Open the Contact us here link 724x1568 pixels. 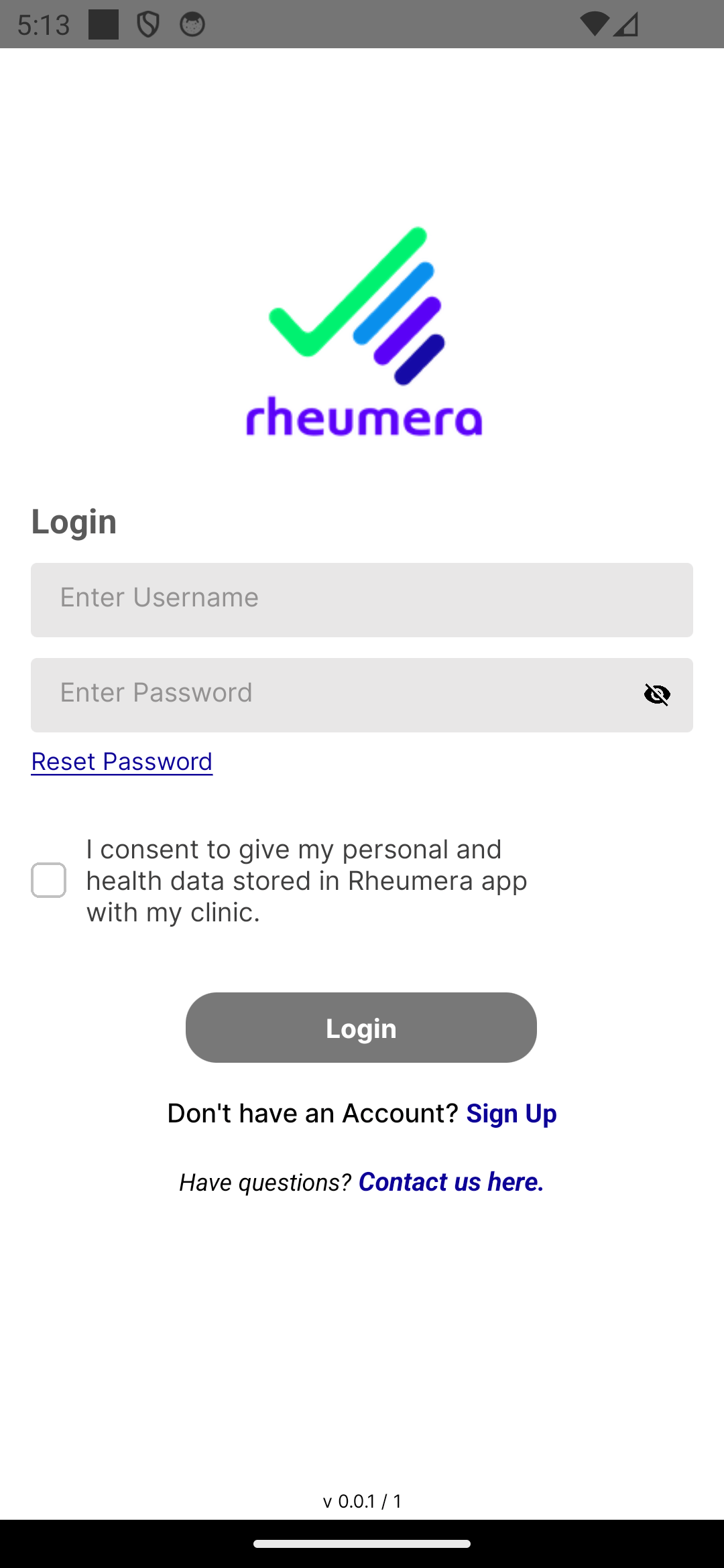pos(451,1182)
